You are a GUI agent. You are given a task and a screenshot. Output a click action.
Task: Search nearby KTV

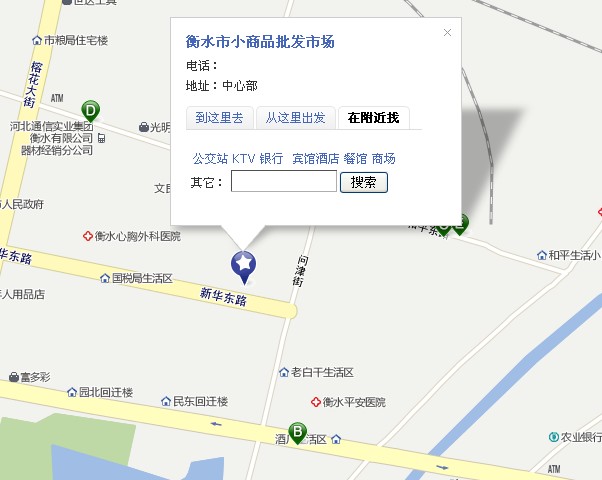tap(244, 159)
